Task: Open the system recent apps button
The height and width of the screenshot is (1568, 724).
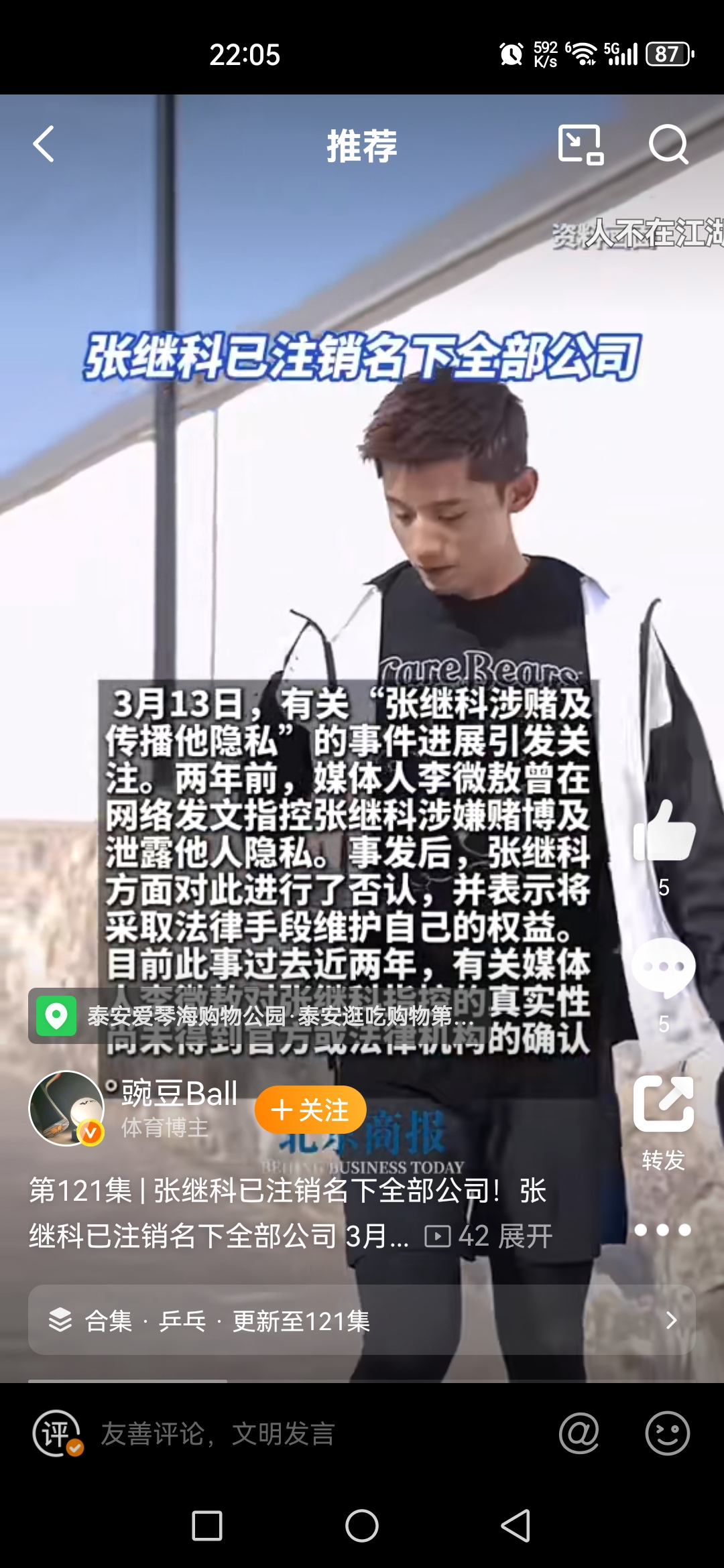Action: pos(207,1526)
